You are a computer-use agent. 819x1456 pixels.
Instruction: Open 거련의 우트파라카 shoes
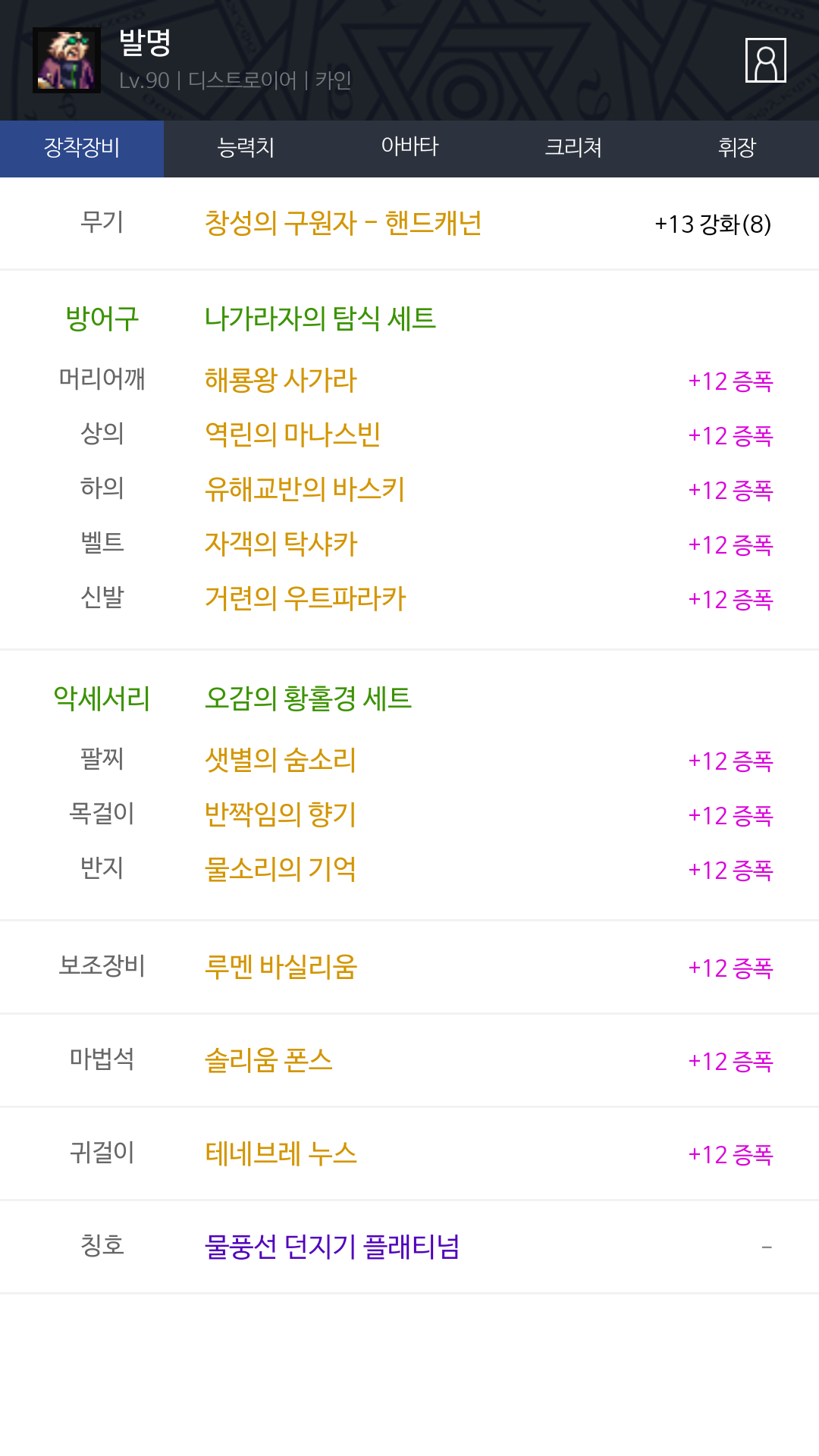point(305,598)
